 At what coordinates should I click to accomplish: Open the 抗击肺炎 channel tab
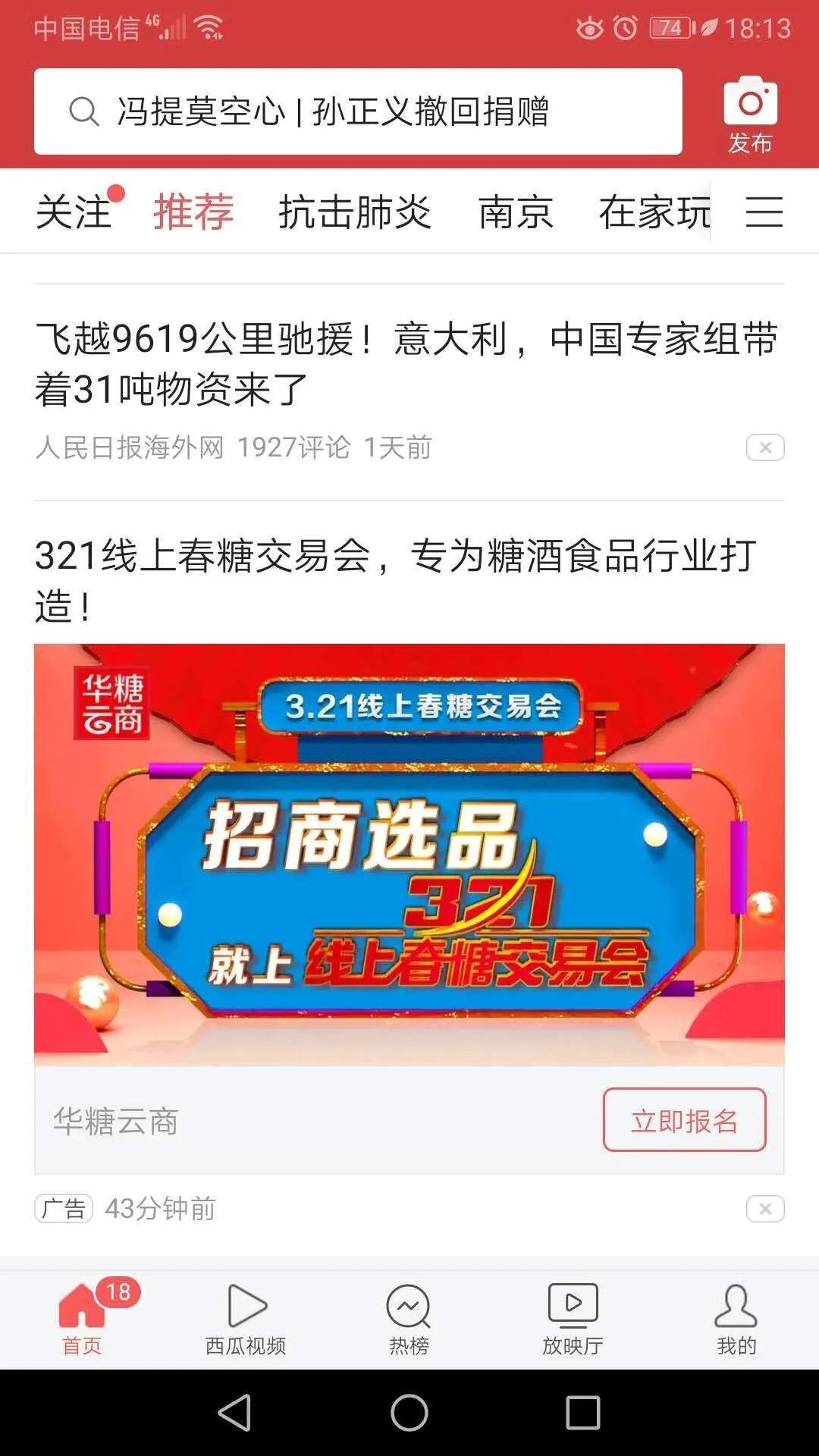[x=354, y=212]
